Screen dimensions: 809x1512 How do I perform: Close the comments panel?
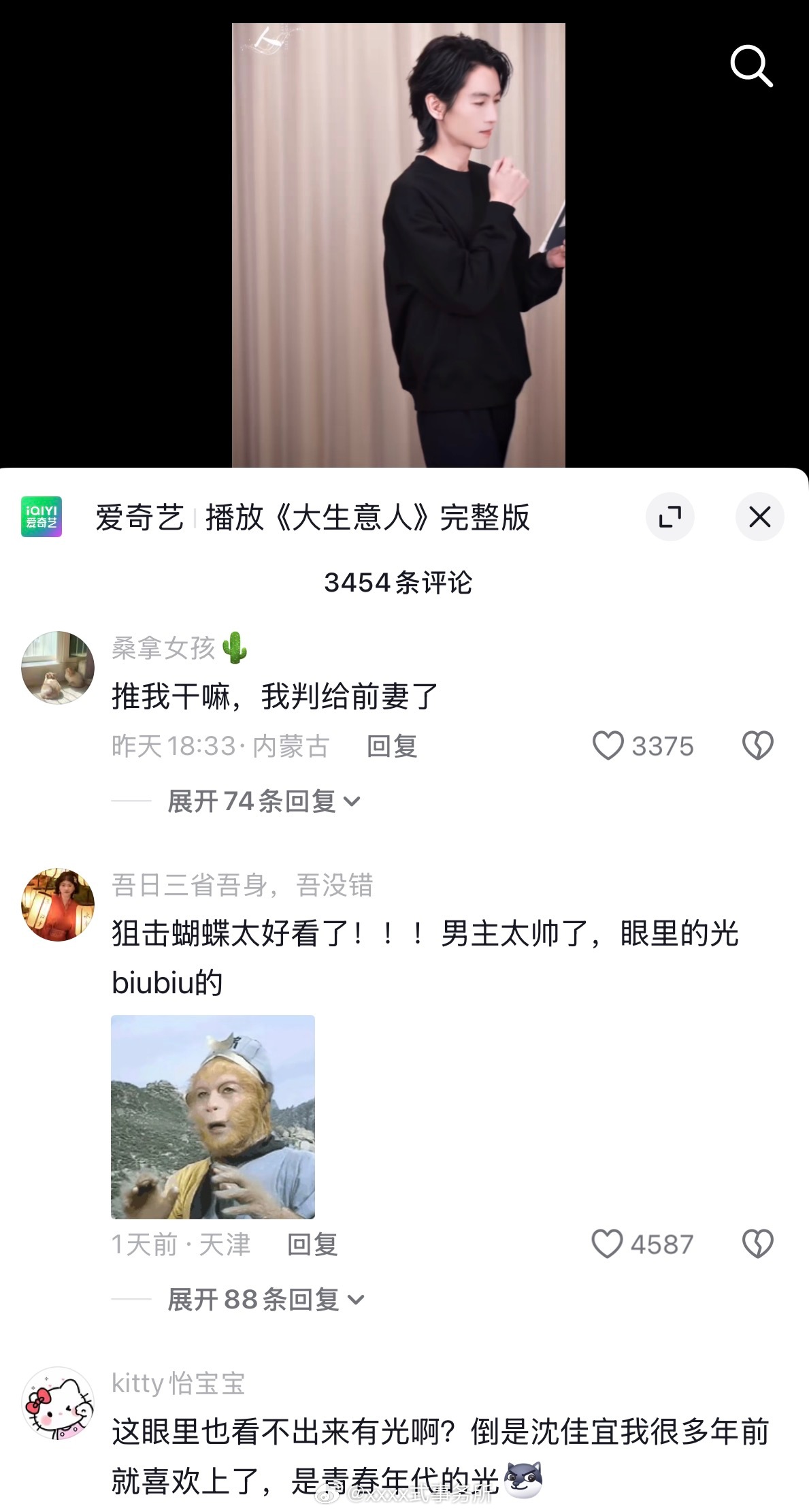760,517
